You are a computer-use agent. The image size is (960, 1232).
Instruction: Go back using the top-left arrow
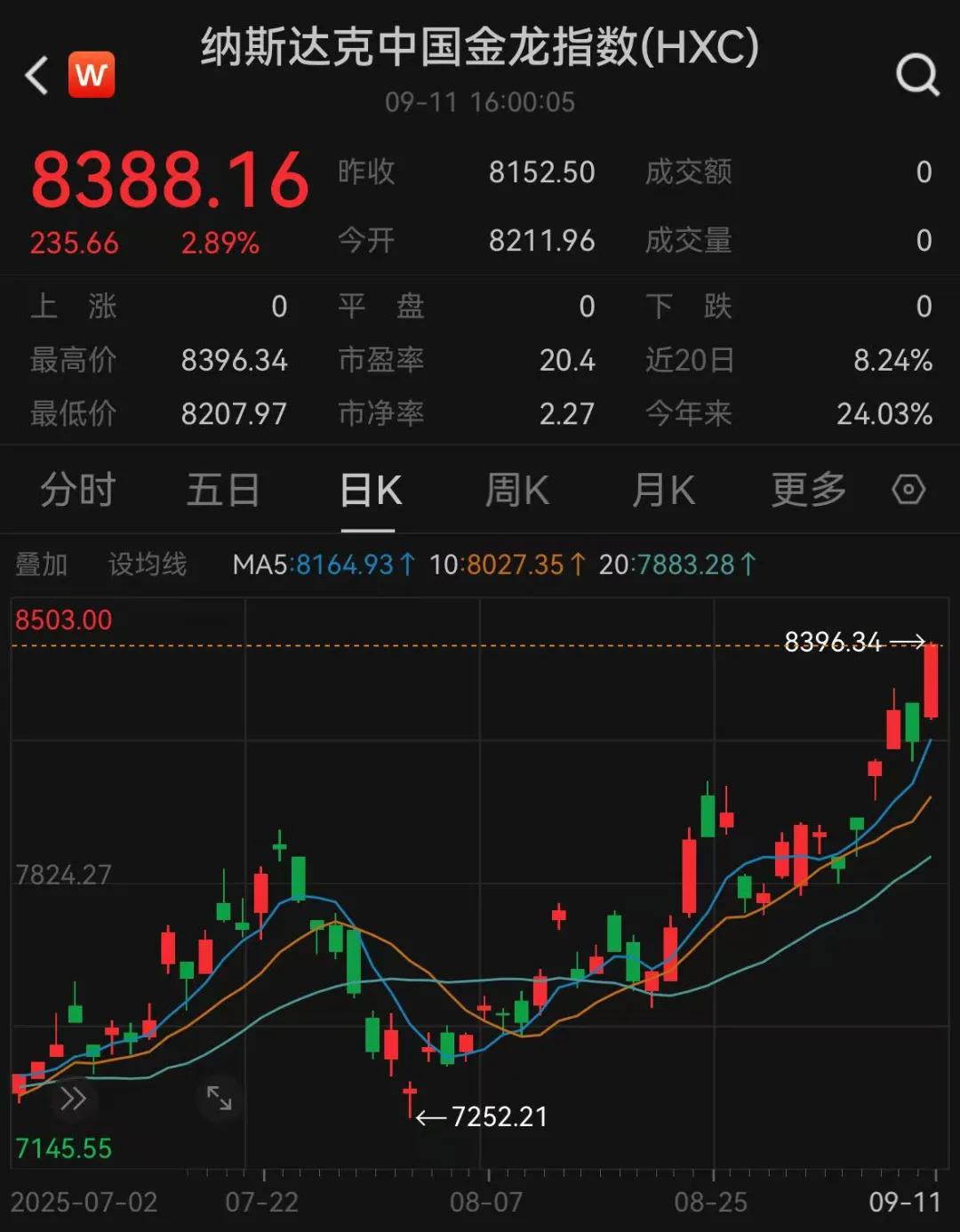coord(36,76)
